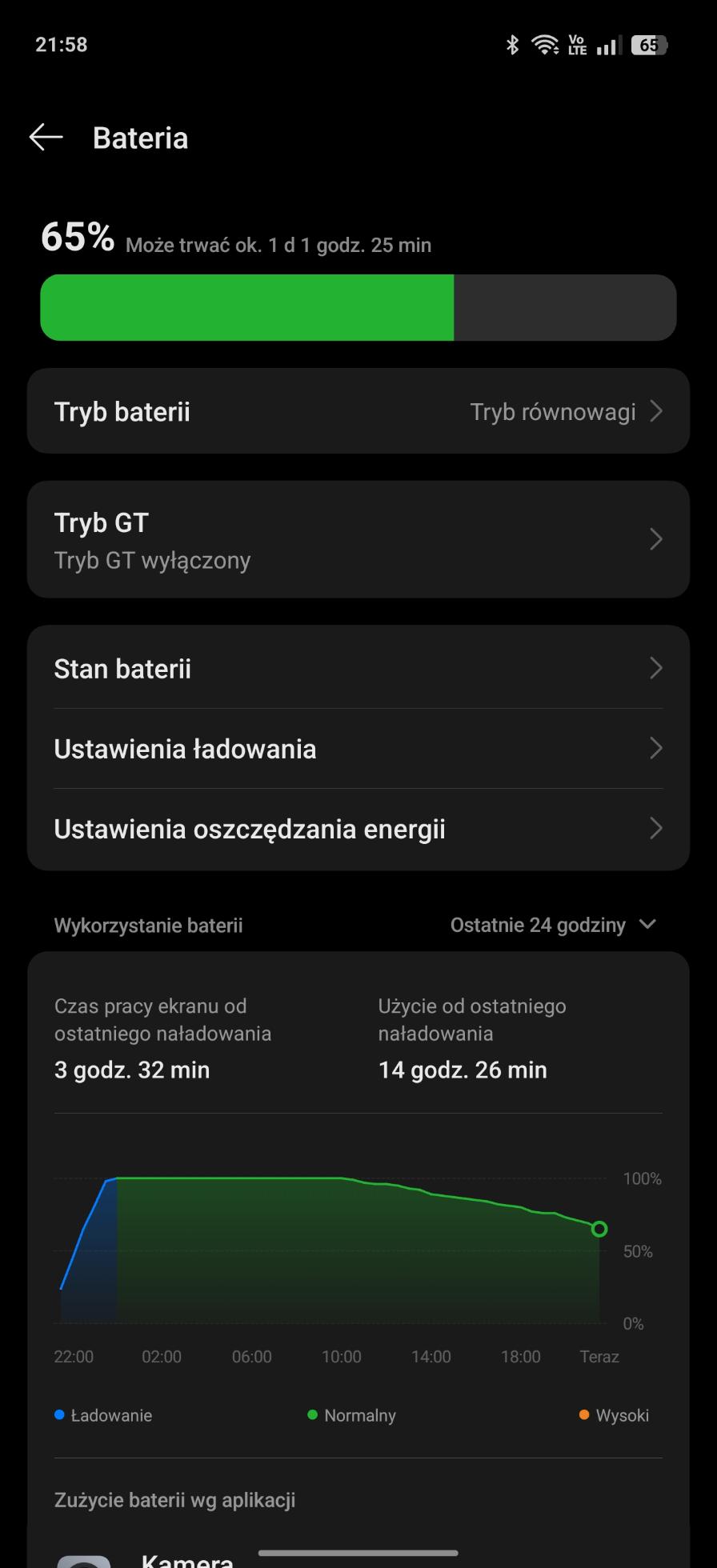
Task: Open Ustawienia ładowania
Action: click(x=358, y=749)
